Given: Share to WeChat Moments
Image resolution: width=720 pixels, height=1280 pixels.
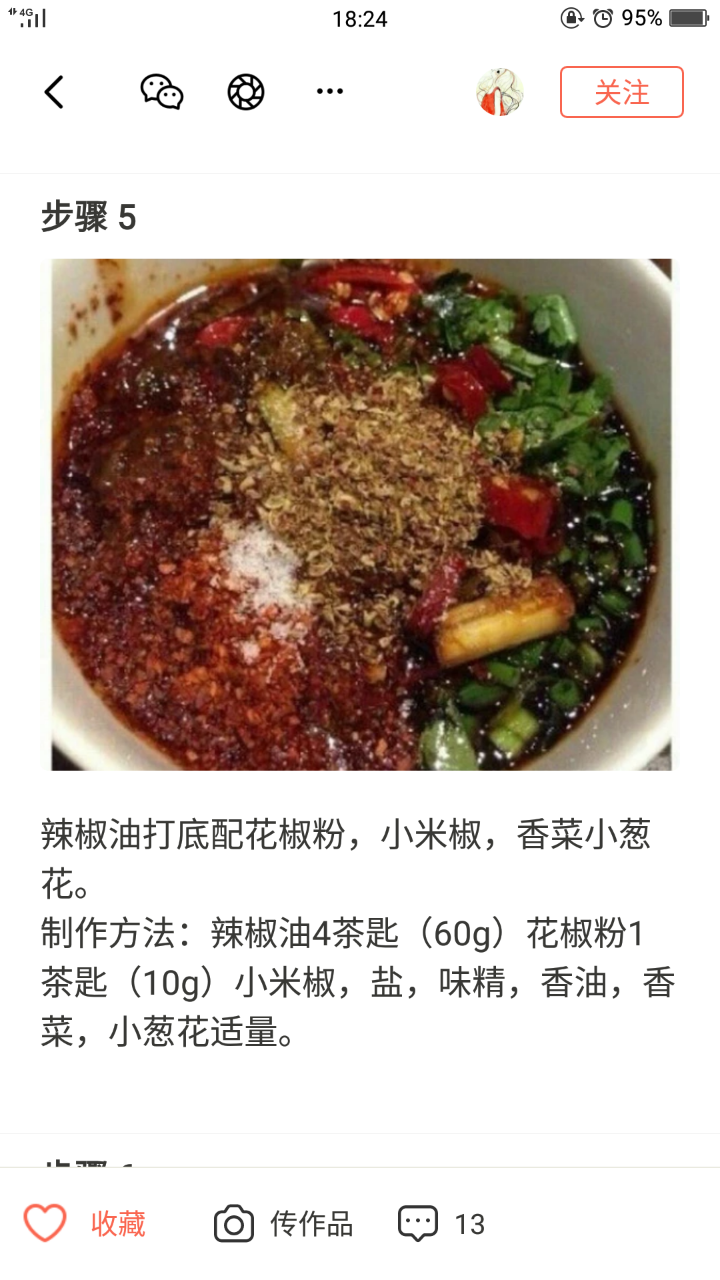Looking at the screenshot, I should [245, 92].
